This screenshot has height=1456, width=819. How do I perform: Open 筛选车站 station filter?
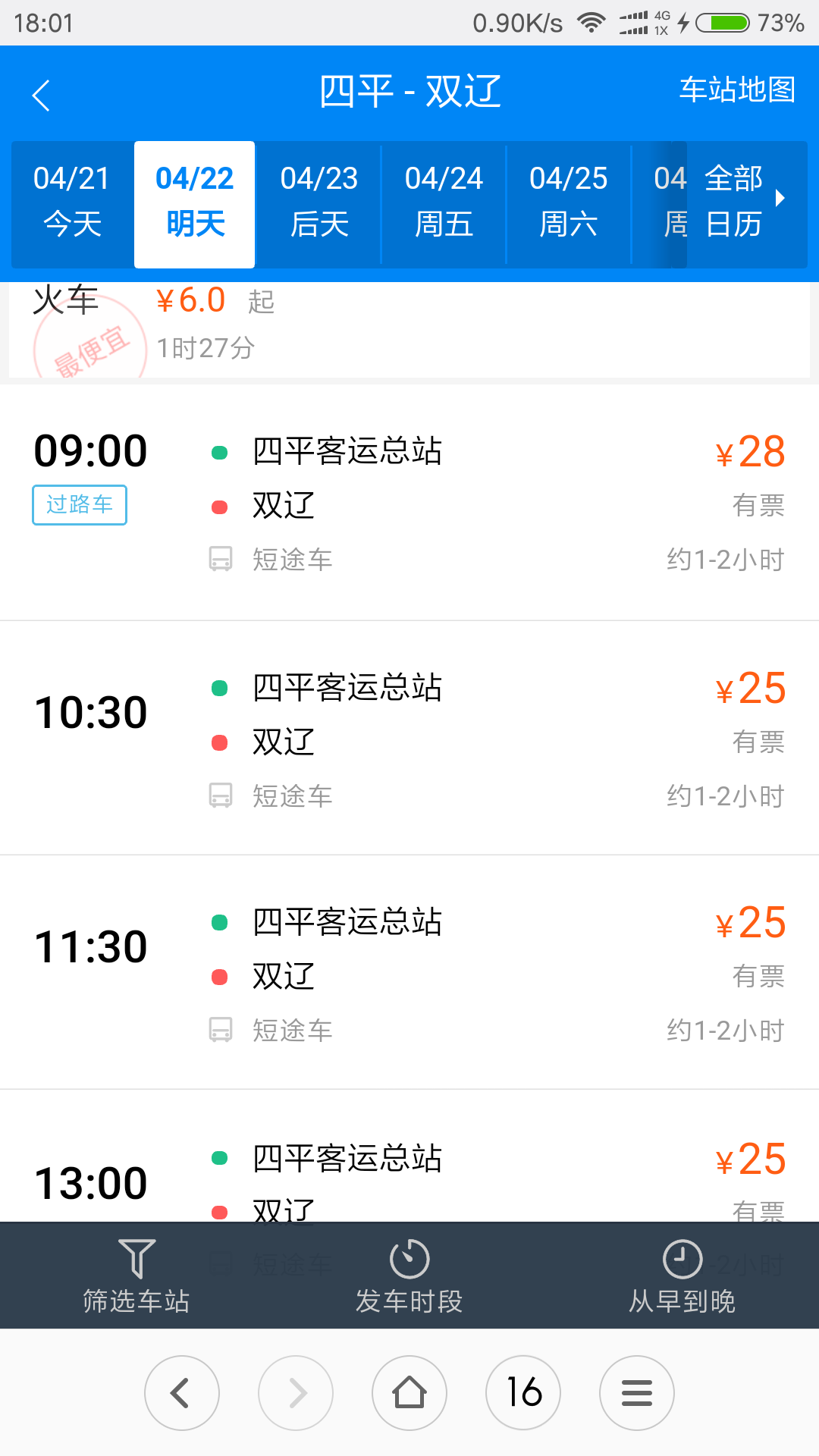(x=136, y=1276)
